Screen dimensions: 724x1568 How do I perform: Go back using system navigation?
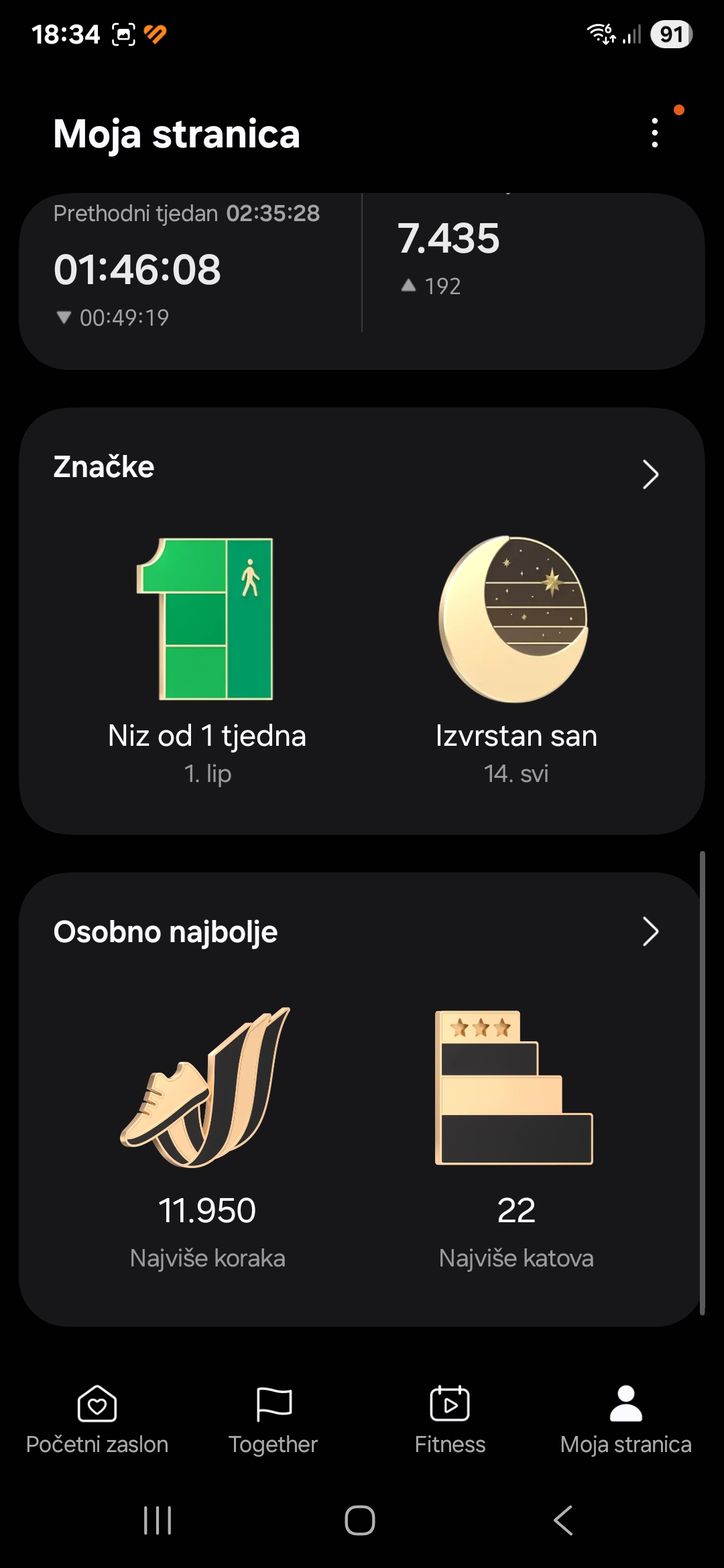[563, 1520]
